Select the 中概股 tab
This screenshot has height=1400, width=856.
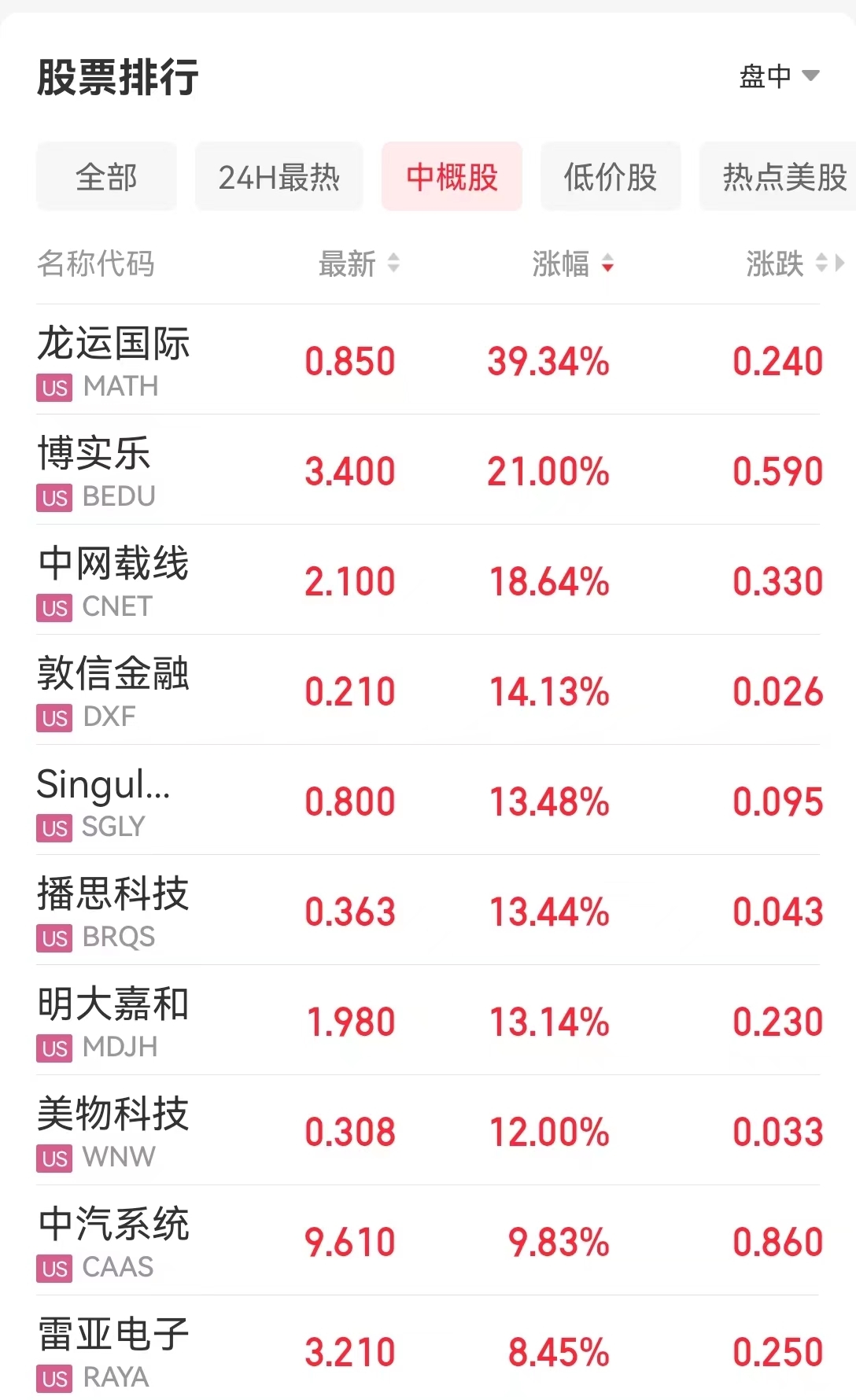452,176
